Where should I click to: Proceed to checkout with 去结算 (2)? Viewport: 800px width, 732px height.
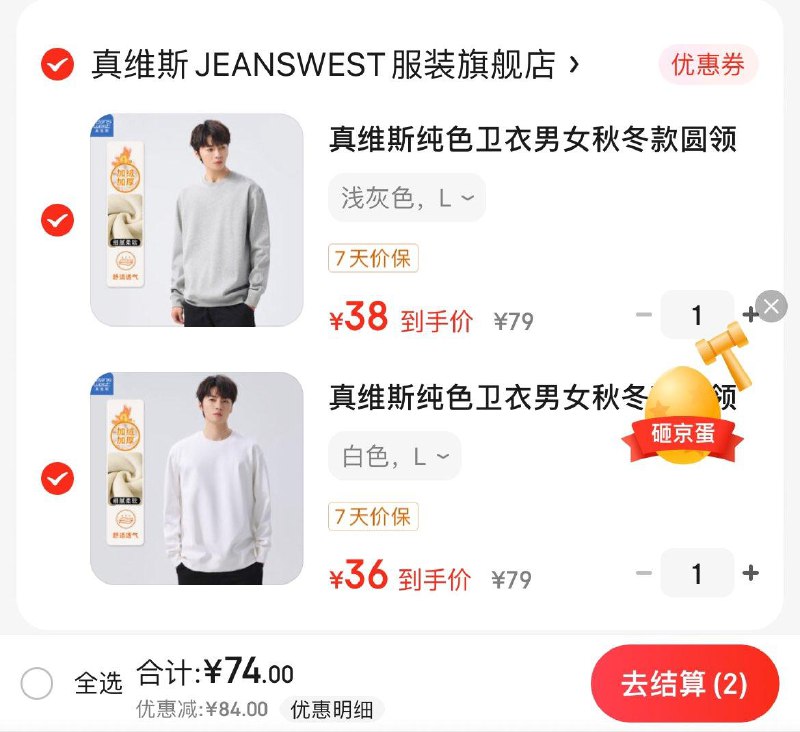(684, 684)
